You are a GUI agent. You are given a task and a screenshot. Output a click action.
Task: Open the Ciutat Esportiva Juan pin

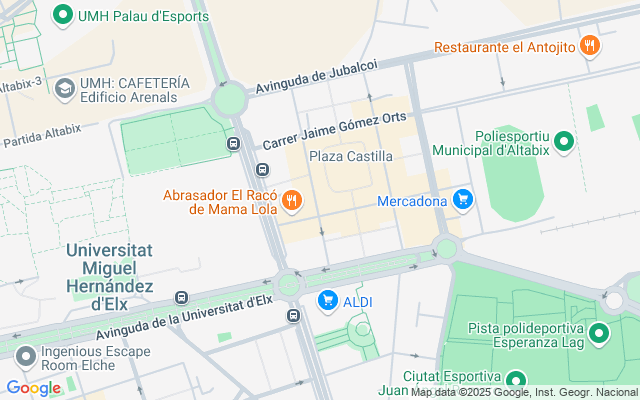tap(516, 382)
